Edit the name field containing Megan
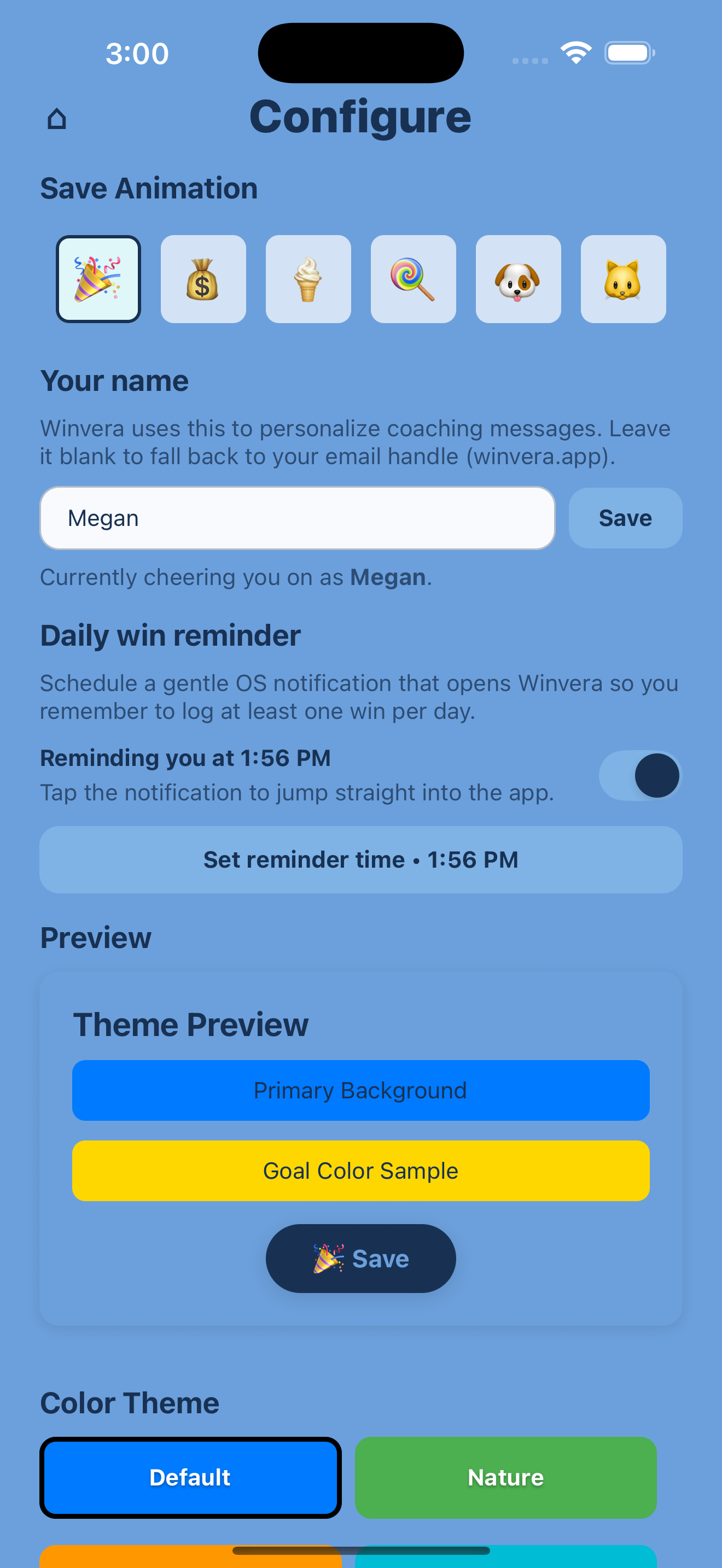Screen dimensions: 722x1568 (x=297, y=517)
